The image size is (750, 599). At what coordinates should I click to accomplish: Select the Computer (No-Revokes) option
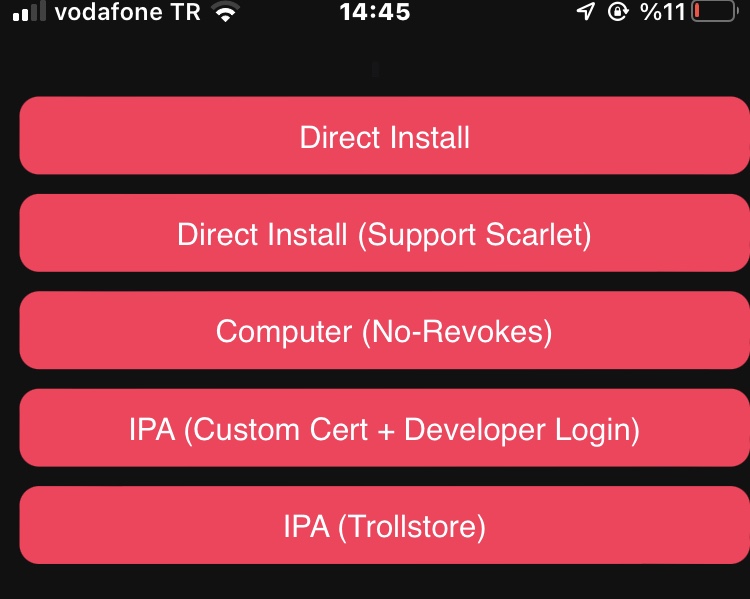click(x=384, y=330)
